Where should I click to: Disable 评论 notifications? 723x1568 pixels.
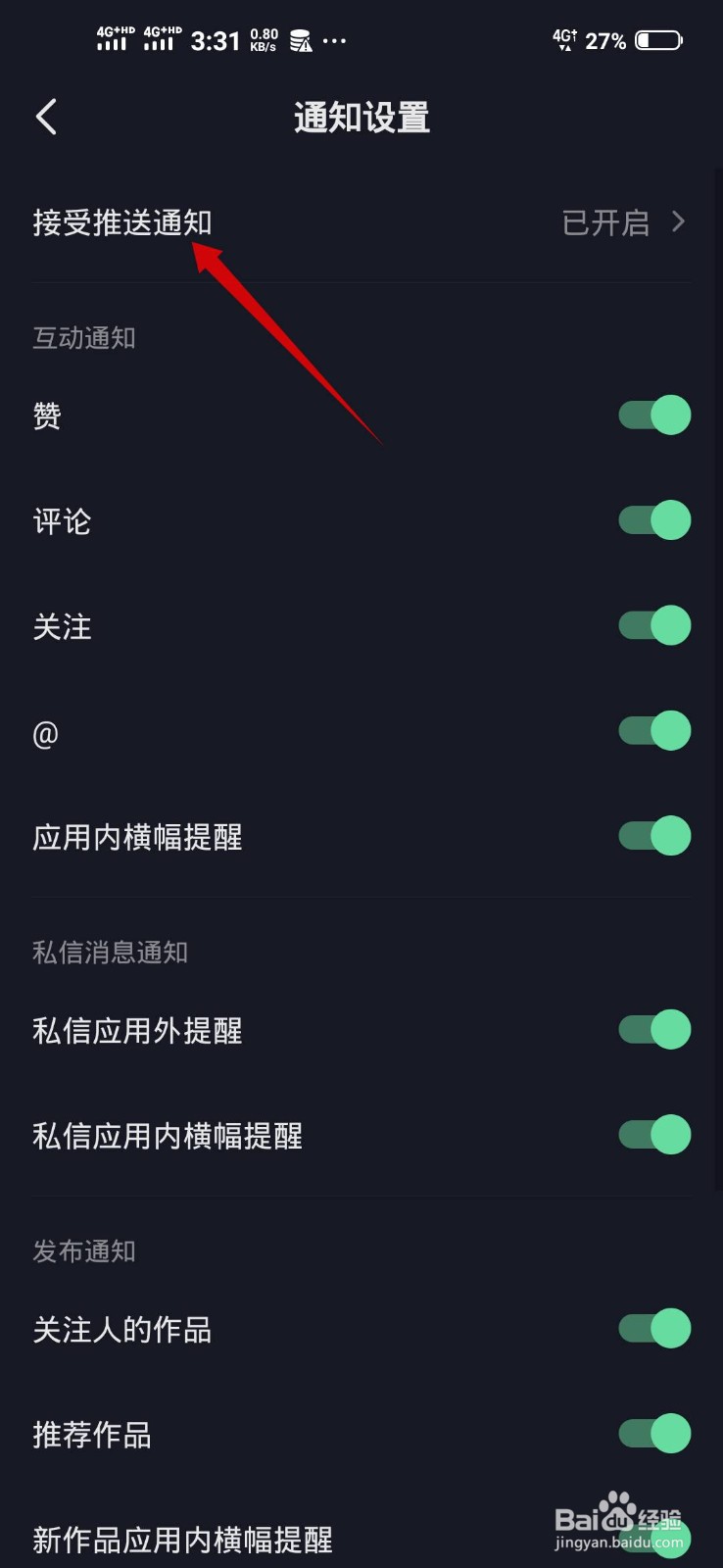pos(654,520)
